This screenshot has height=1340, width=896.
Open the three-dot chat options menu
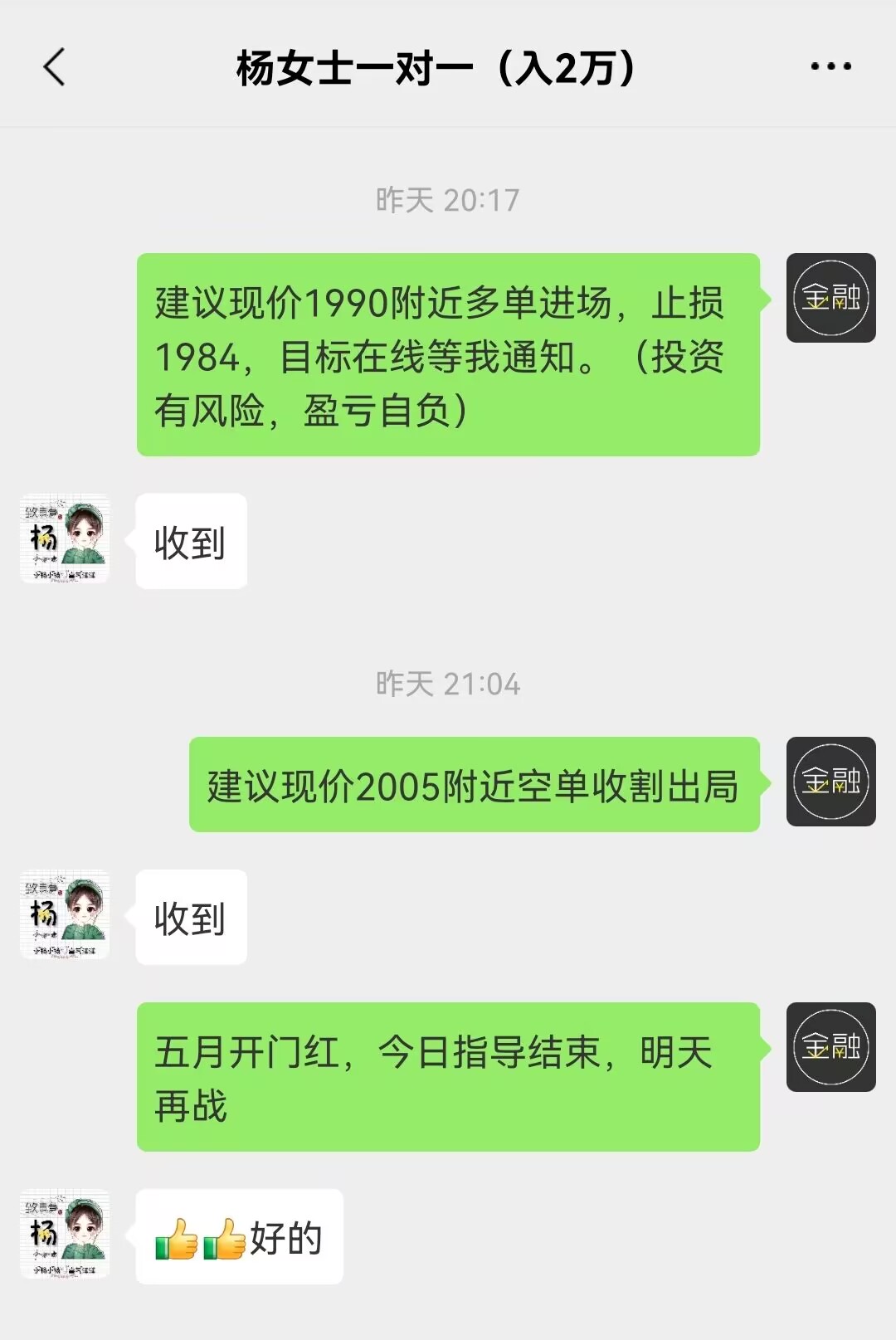tap(830, 66)
